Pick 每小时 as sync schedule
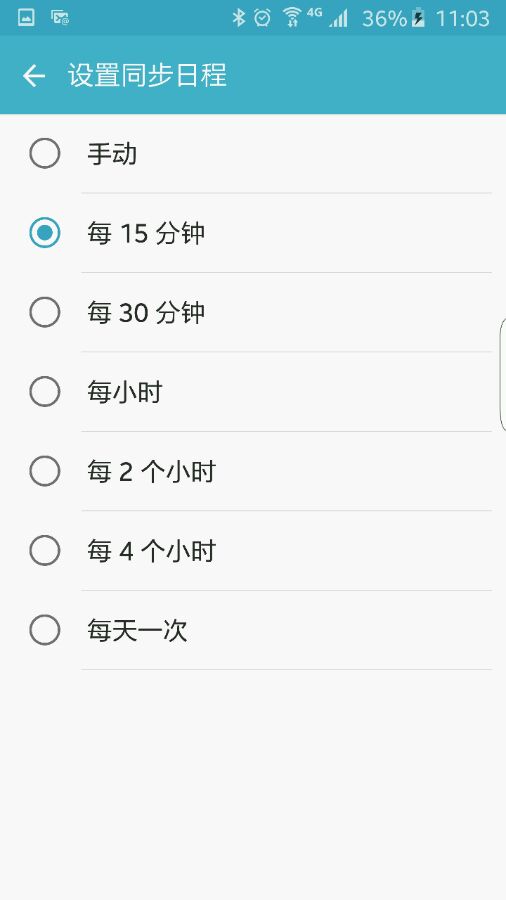Screen dimensions: 506x900 [253, 391]
